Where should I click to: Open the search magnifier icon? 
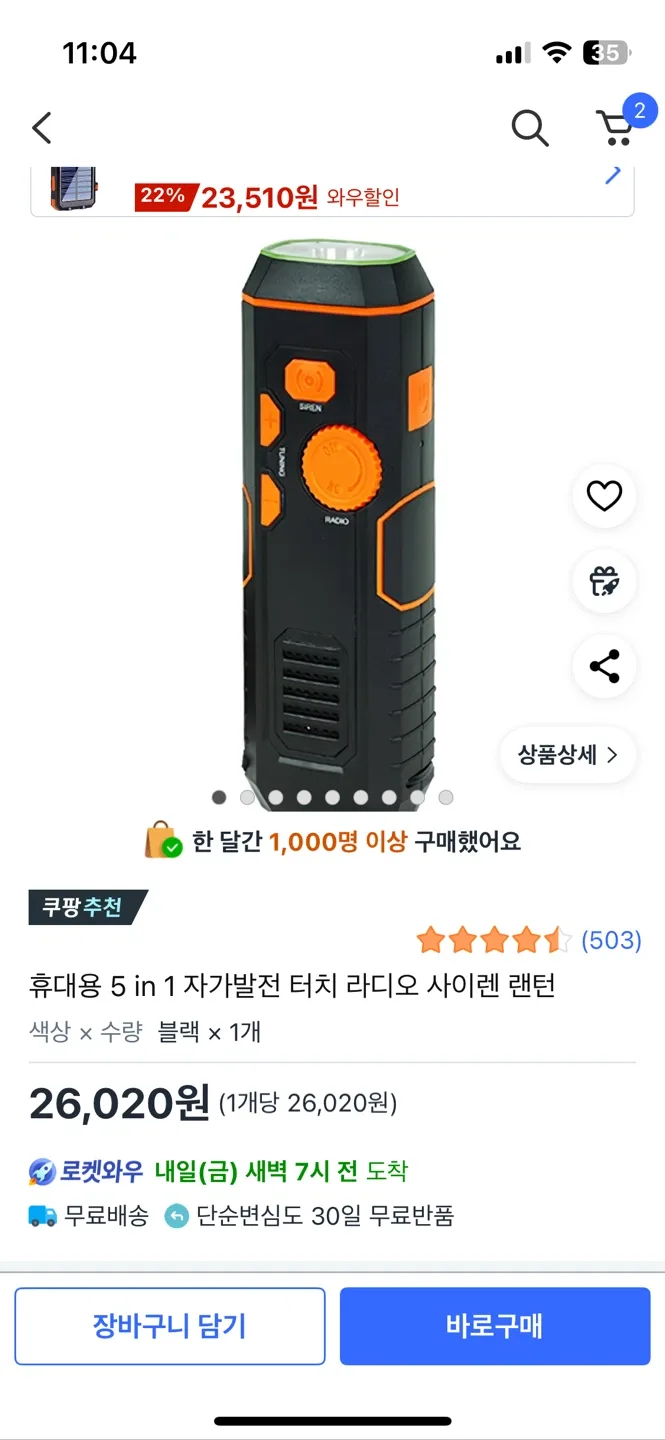[x=529, y=128]
